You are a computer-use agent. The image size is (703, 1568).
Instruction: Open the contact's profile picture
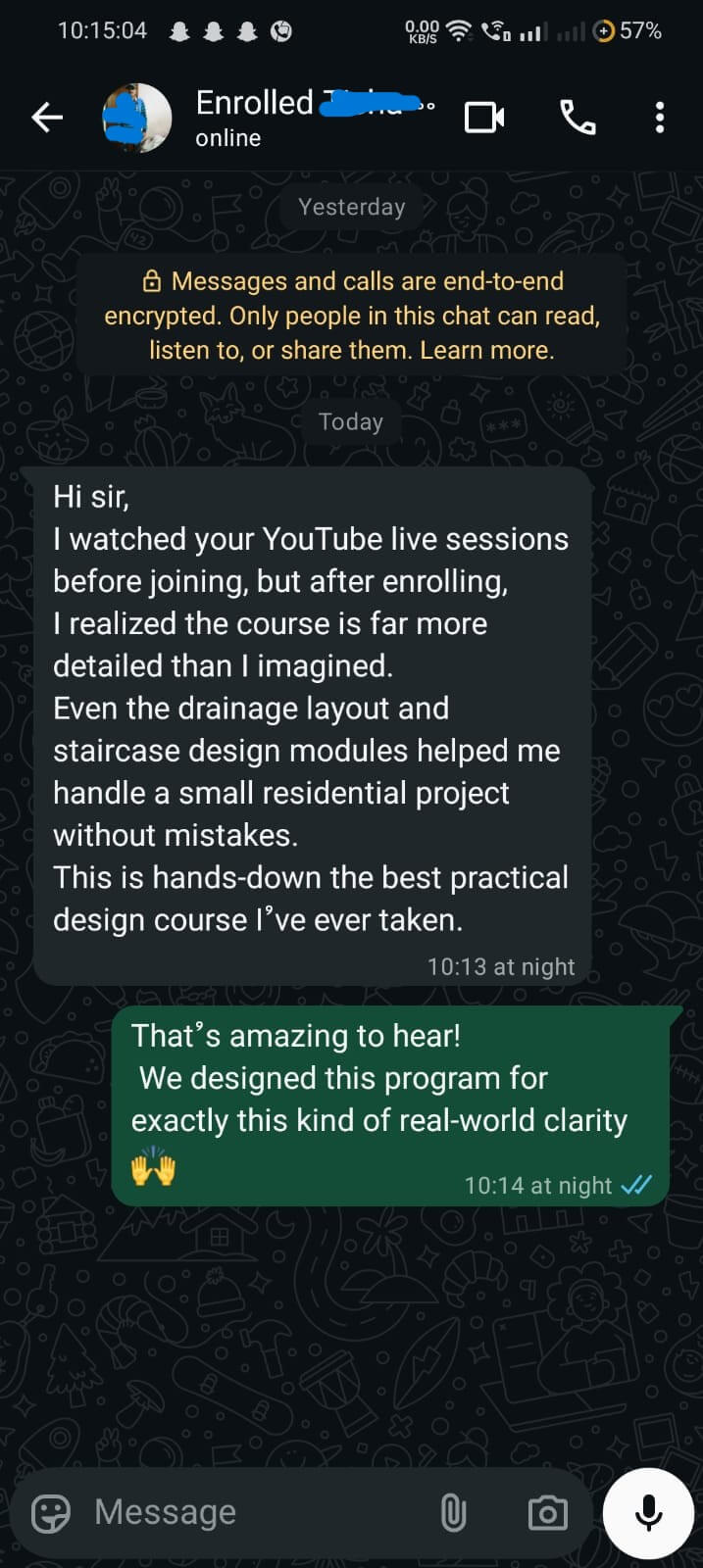[137, 119]
